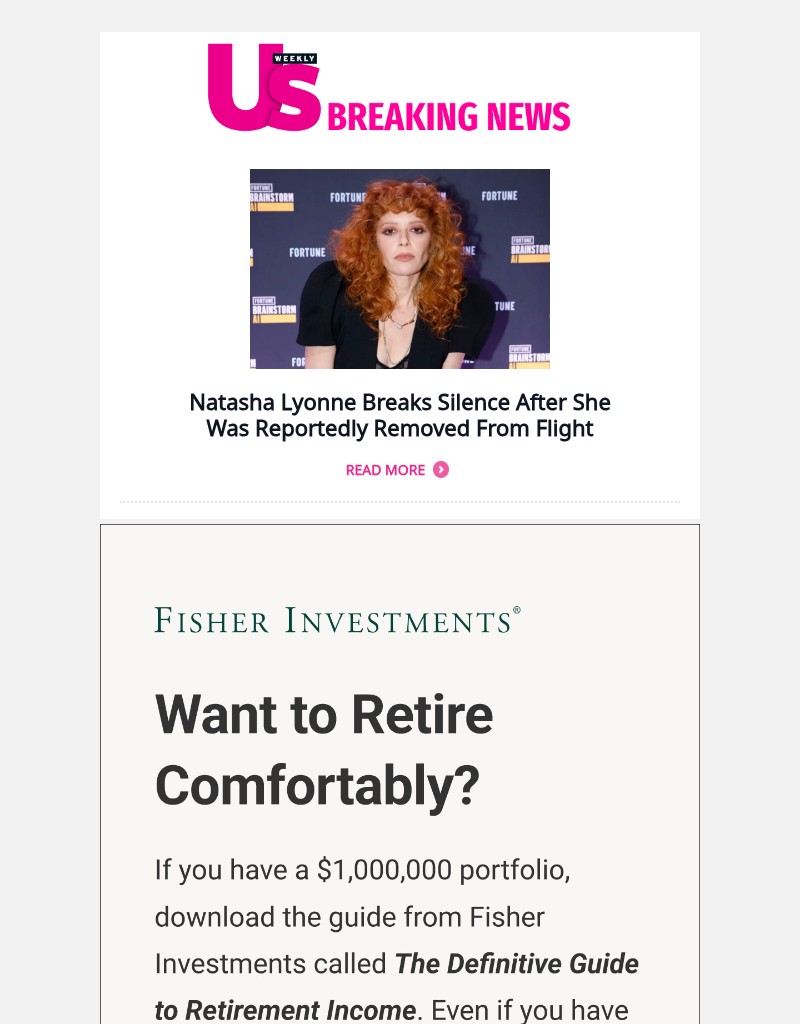Screen dimensions: 800x1024
Task: Open the Fisher Investments retirement ad
Action: tap(400, 750)
